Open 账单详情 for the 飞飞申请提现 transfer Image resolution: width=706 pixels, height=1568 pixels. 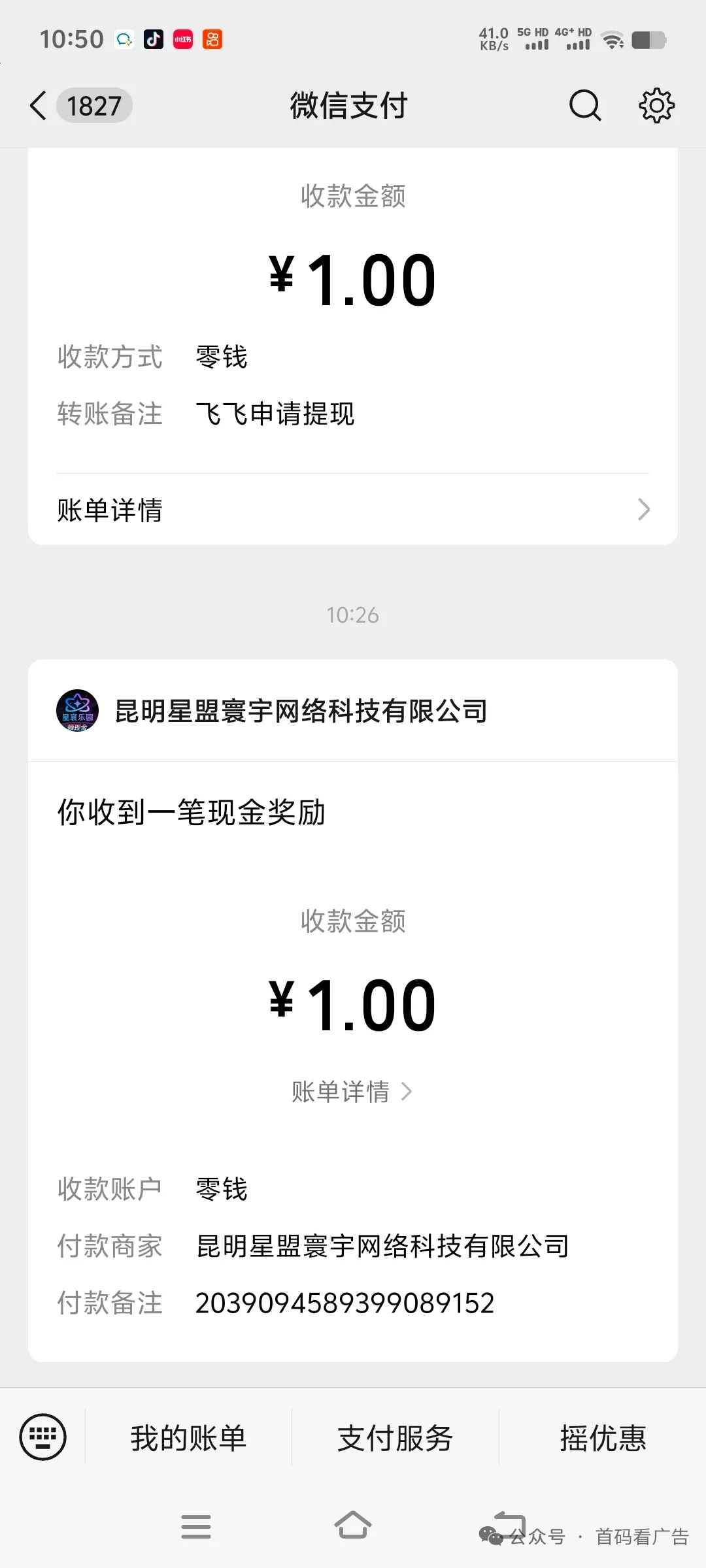pyautogui.click(x=353, y=510)
